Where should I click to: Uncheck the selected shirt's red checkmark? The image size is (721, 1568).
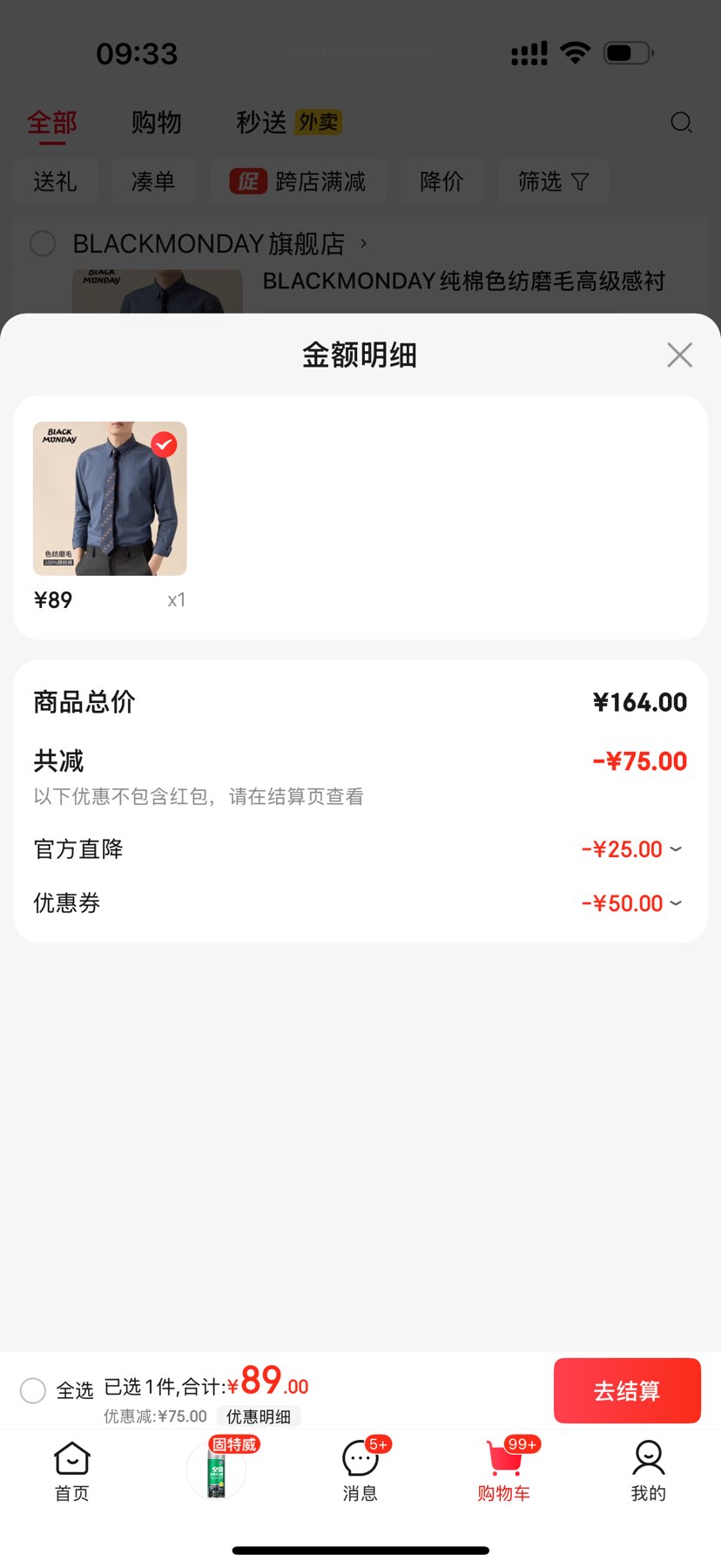(162, 444)
